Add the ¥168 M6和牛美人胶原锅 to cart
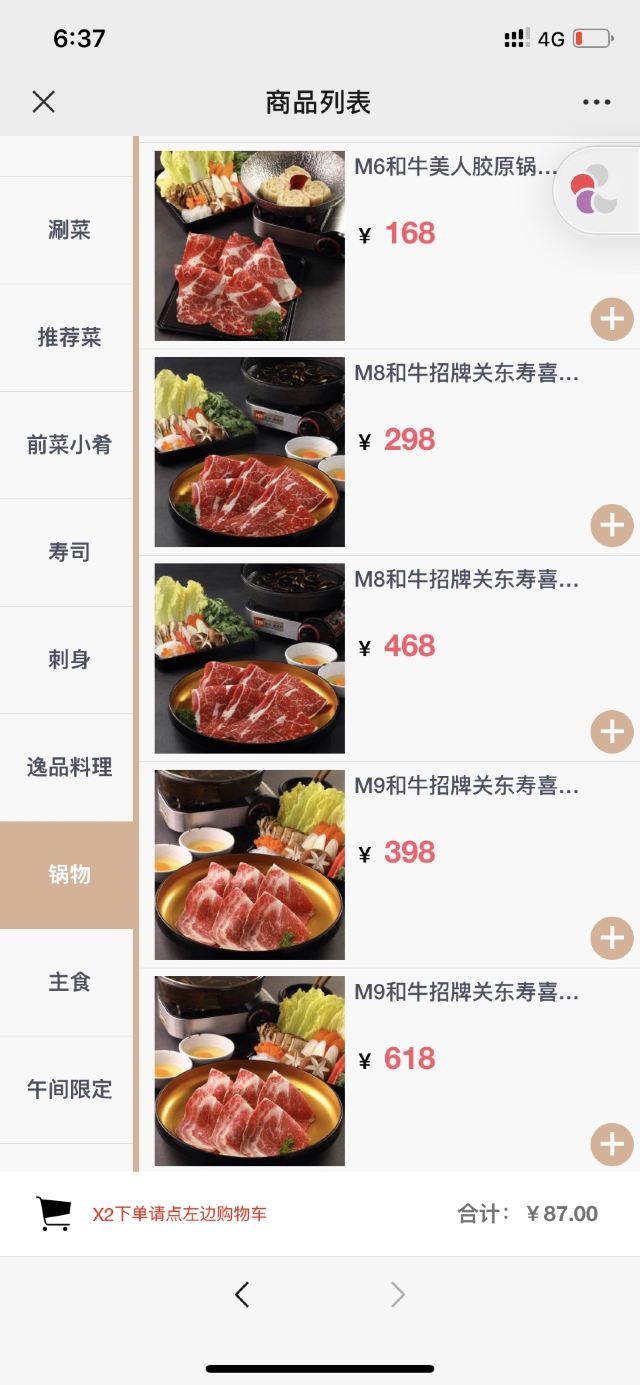The height and width of the screenshot is (1385, 640). click(612, 320)
